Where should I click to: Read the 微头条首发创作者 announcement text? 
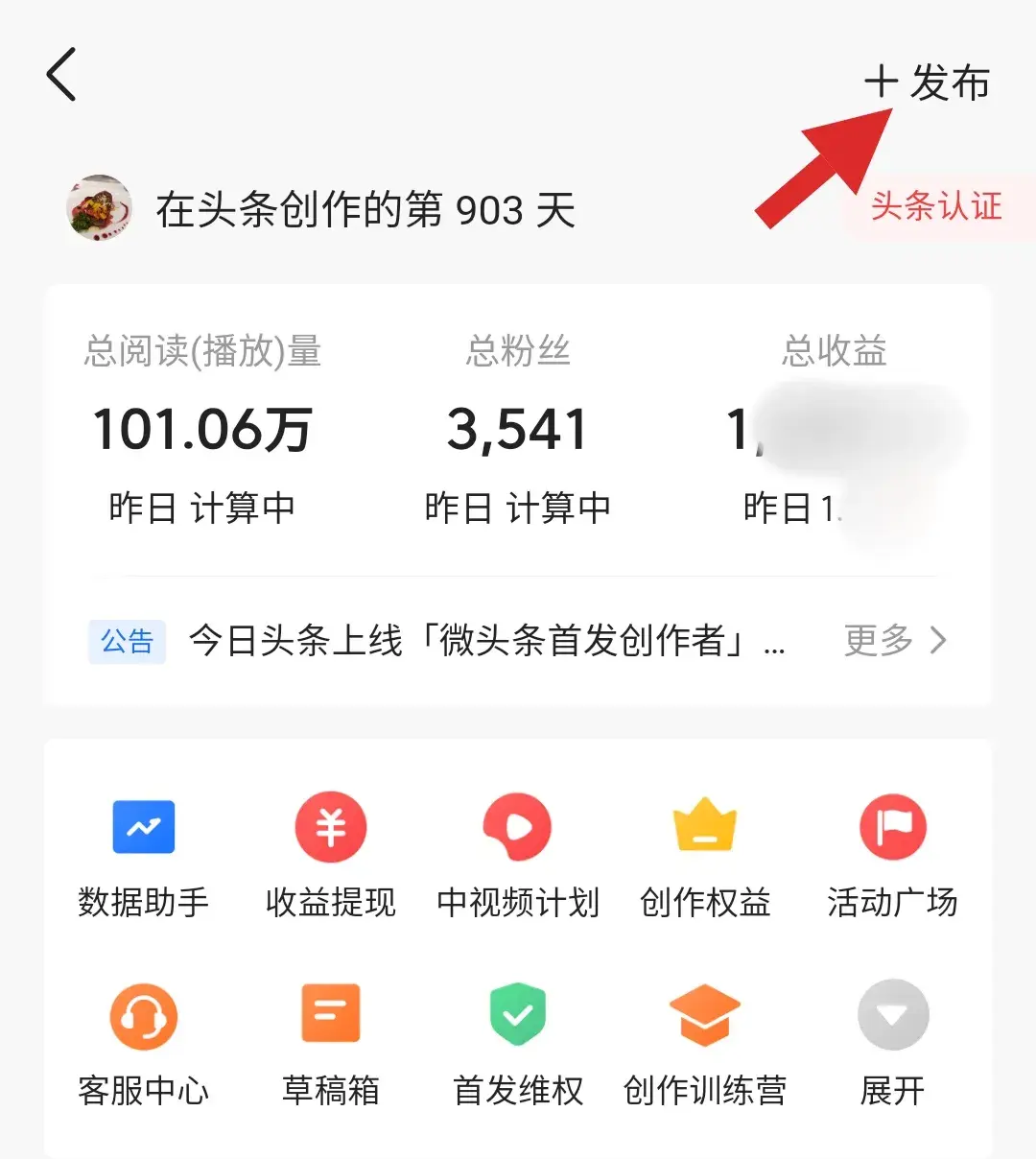tap(480, 641)
